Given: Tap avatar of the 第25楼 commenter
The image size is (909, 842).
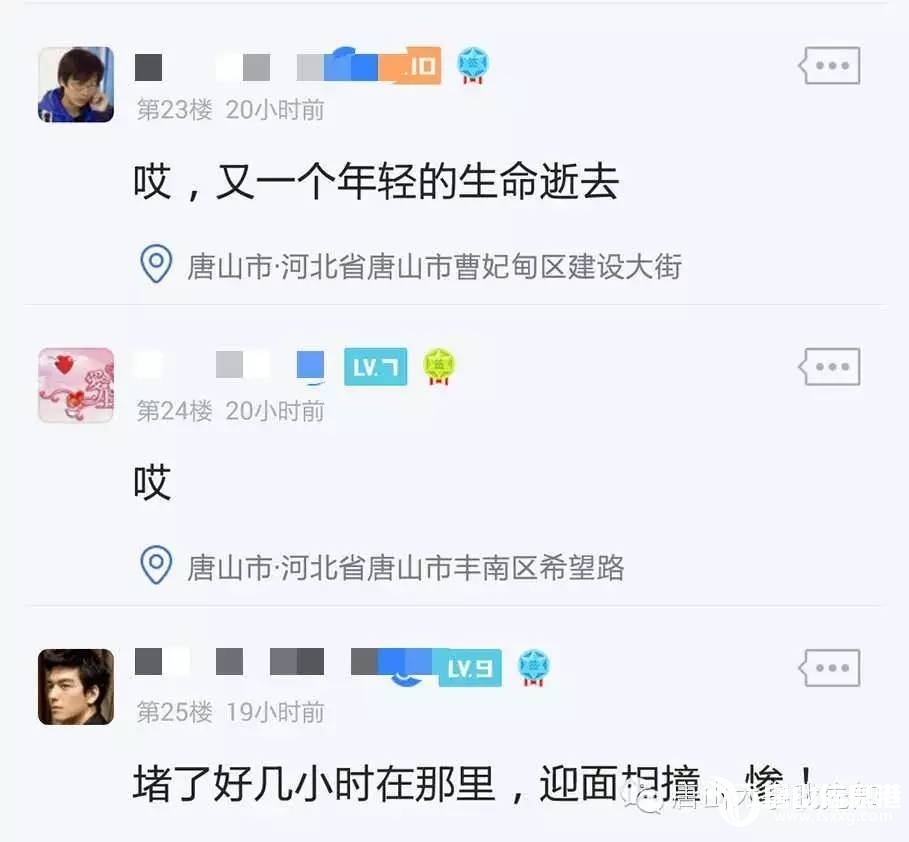Looking at the screenshot, I should coord(76,686).
